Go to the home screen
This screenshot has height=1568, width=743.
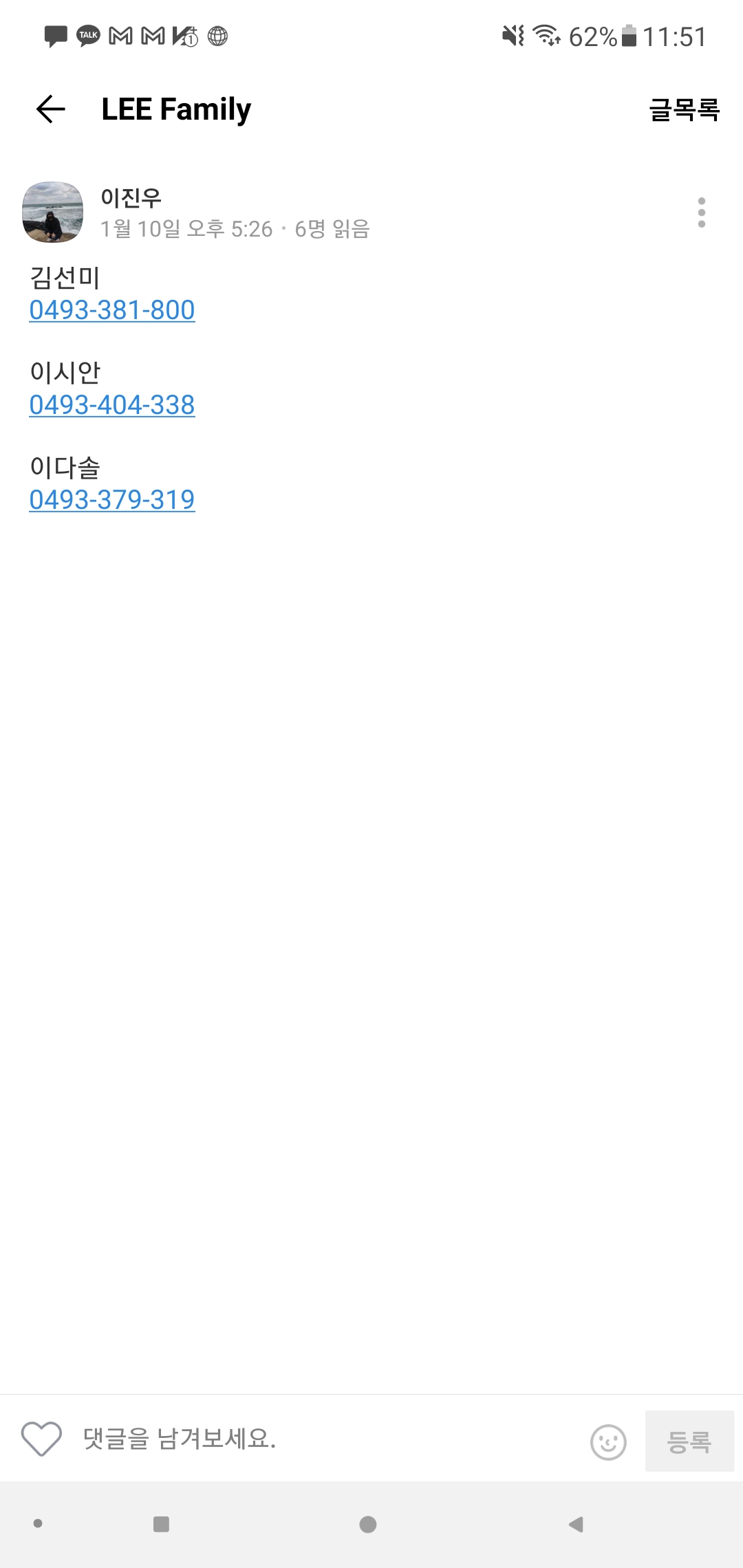(x=368, y=1525)
